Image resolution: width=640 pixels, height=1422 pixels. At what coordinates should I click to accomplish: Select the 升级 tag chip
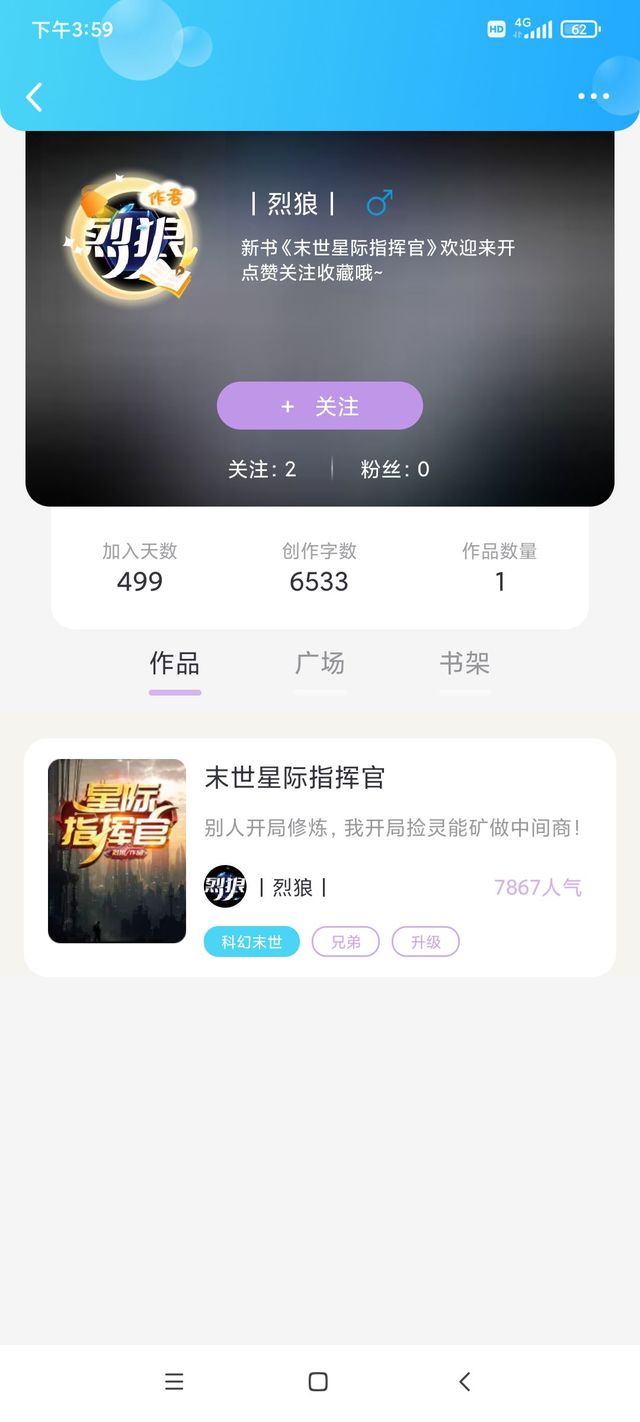426,942
